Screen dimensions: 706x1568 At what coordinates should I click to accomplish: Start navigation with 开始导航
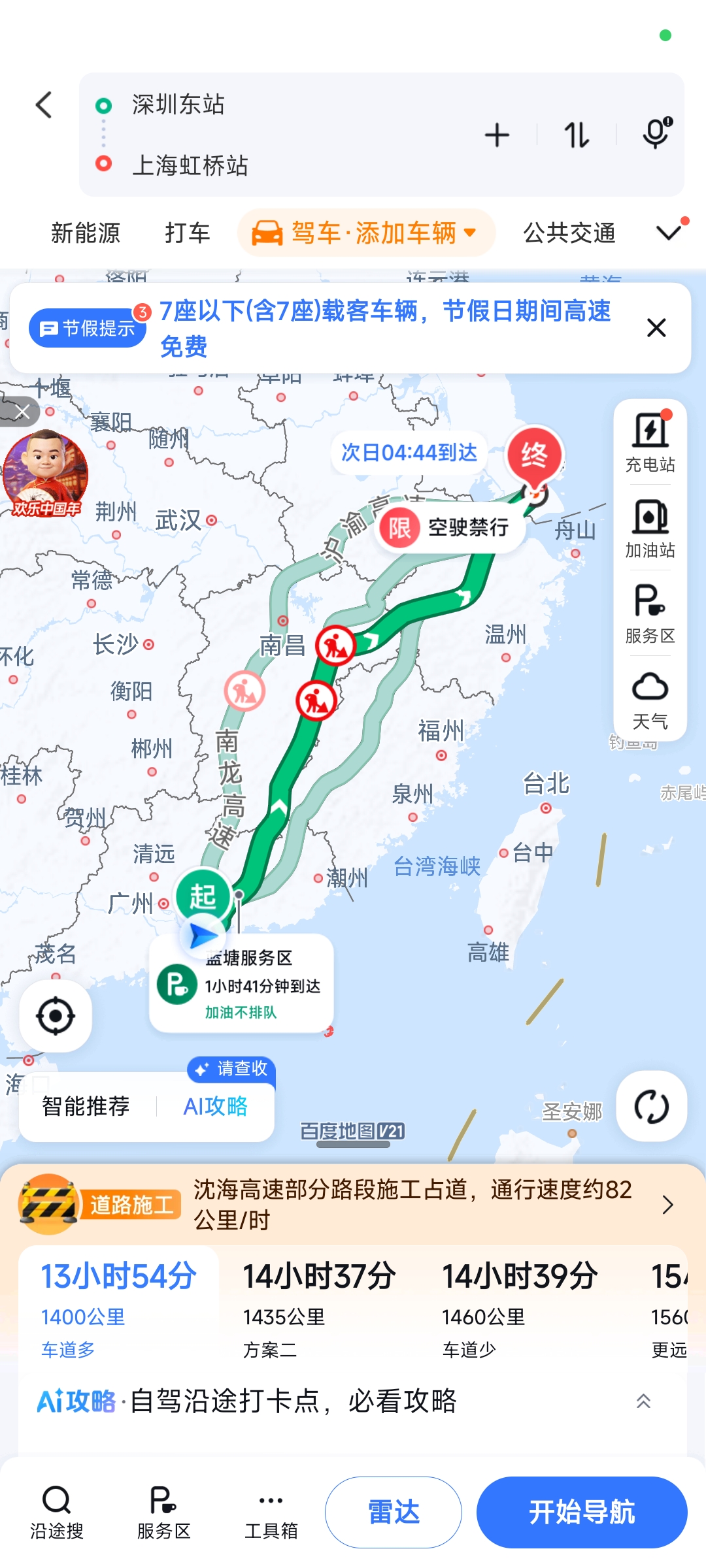tap(581, 1512)
